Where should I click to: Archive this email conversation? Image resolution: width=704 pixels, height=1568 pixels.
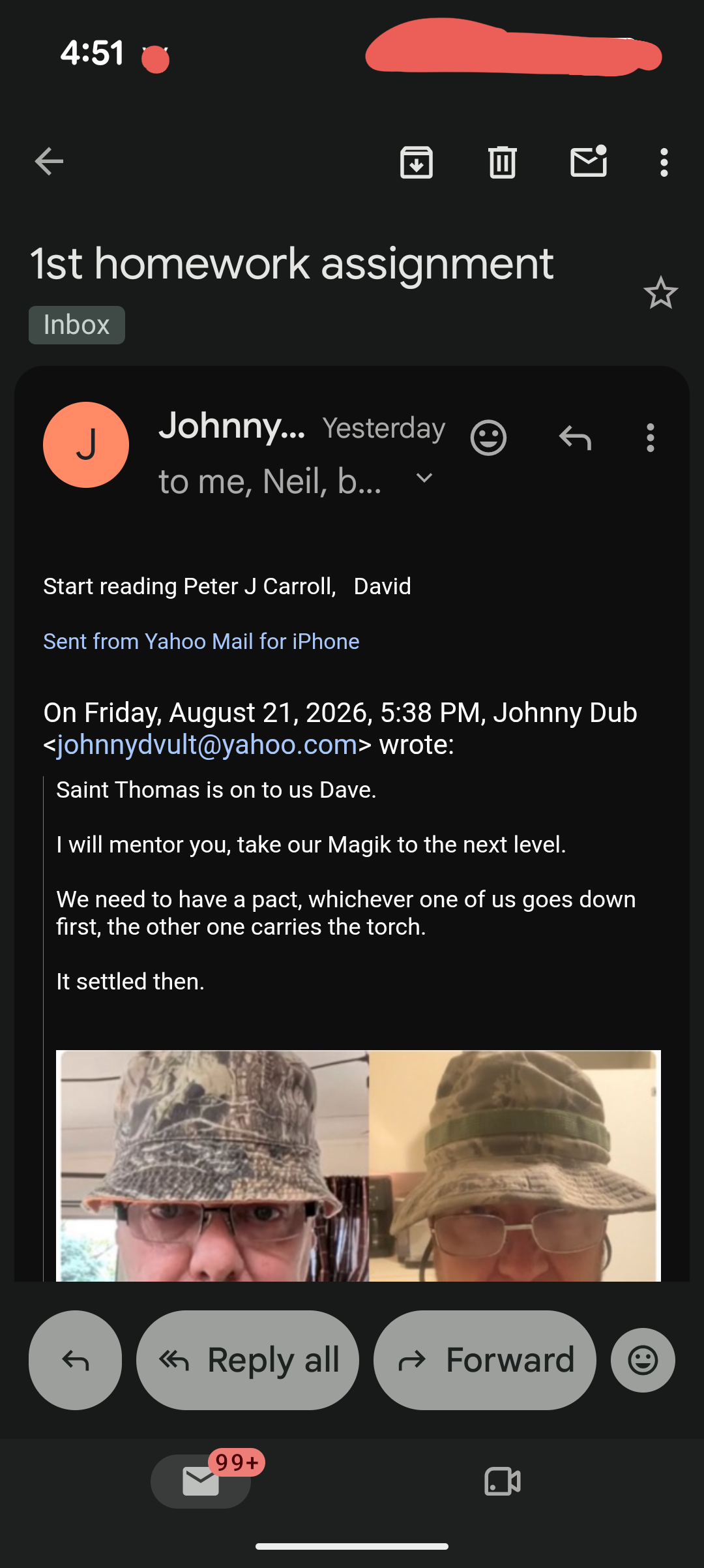(416, 162)
